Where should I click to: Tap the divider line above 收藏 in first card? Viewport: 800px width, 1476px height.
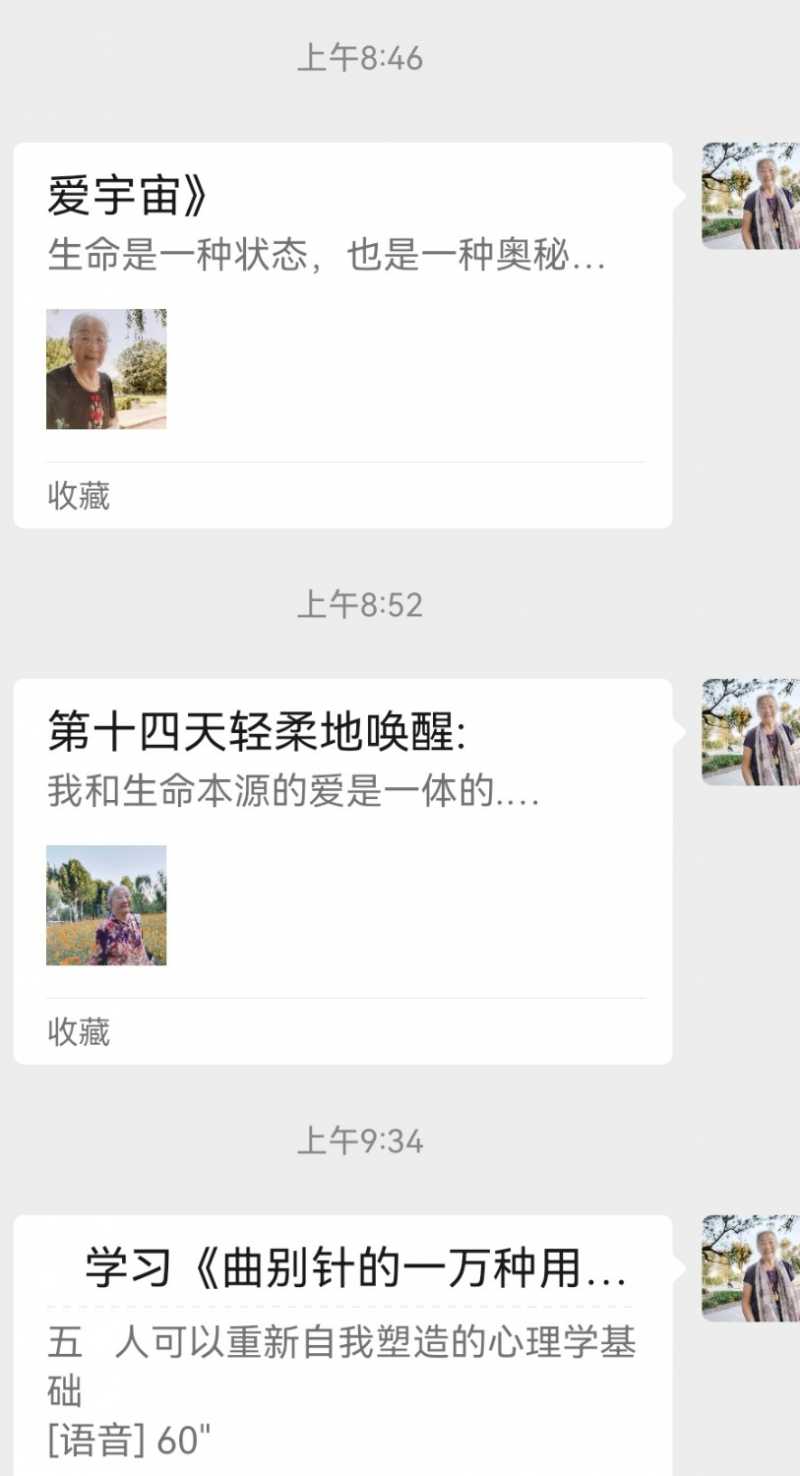[x=344, y=461]
